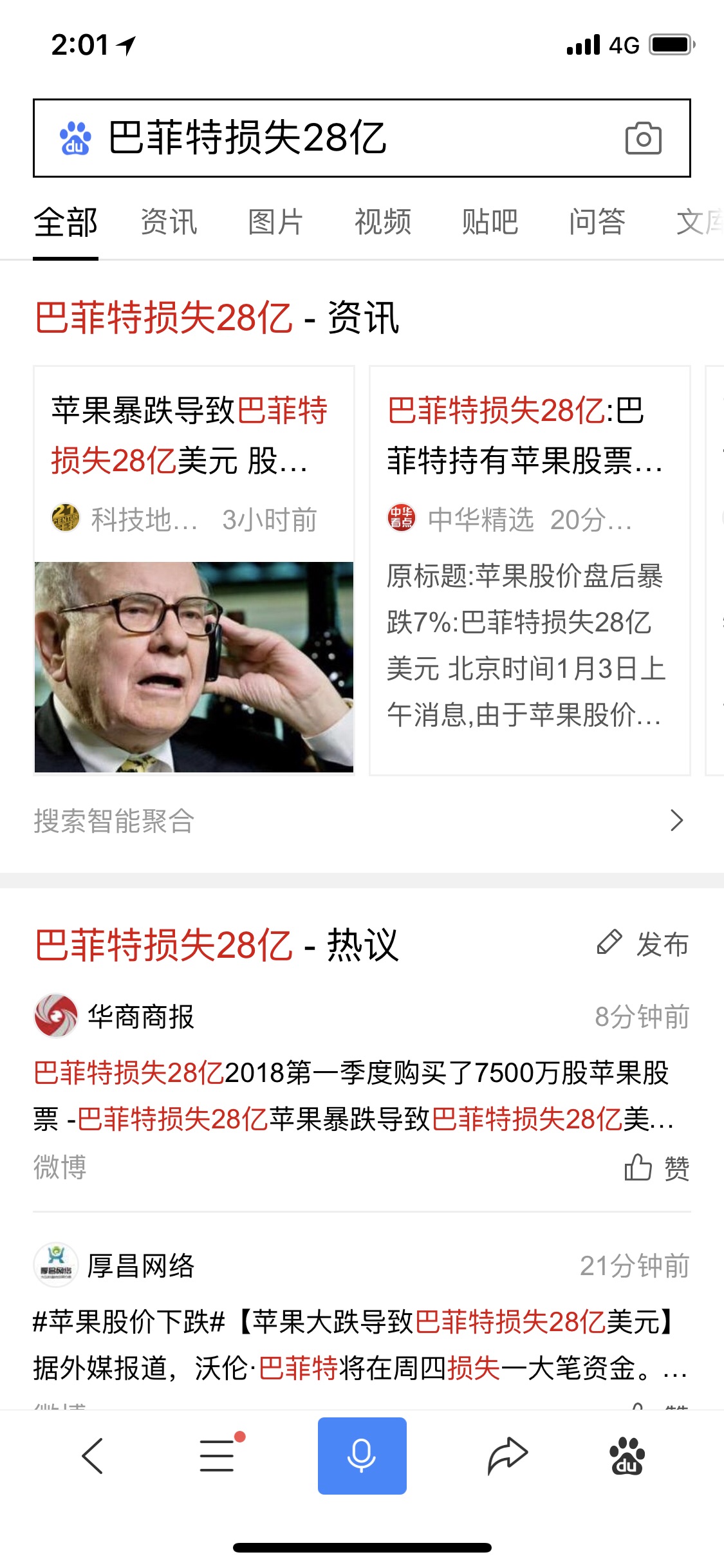The height and width of the screenshot is (1568, 724).
Task: Open the bottom menu with red dot
Action: [x=218, y=1455]
